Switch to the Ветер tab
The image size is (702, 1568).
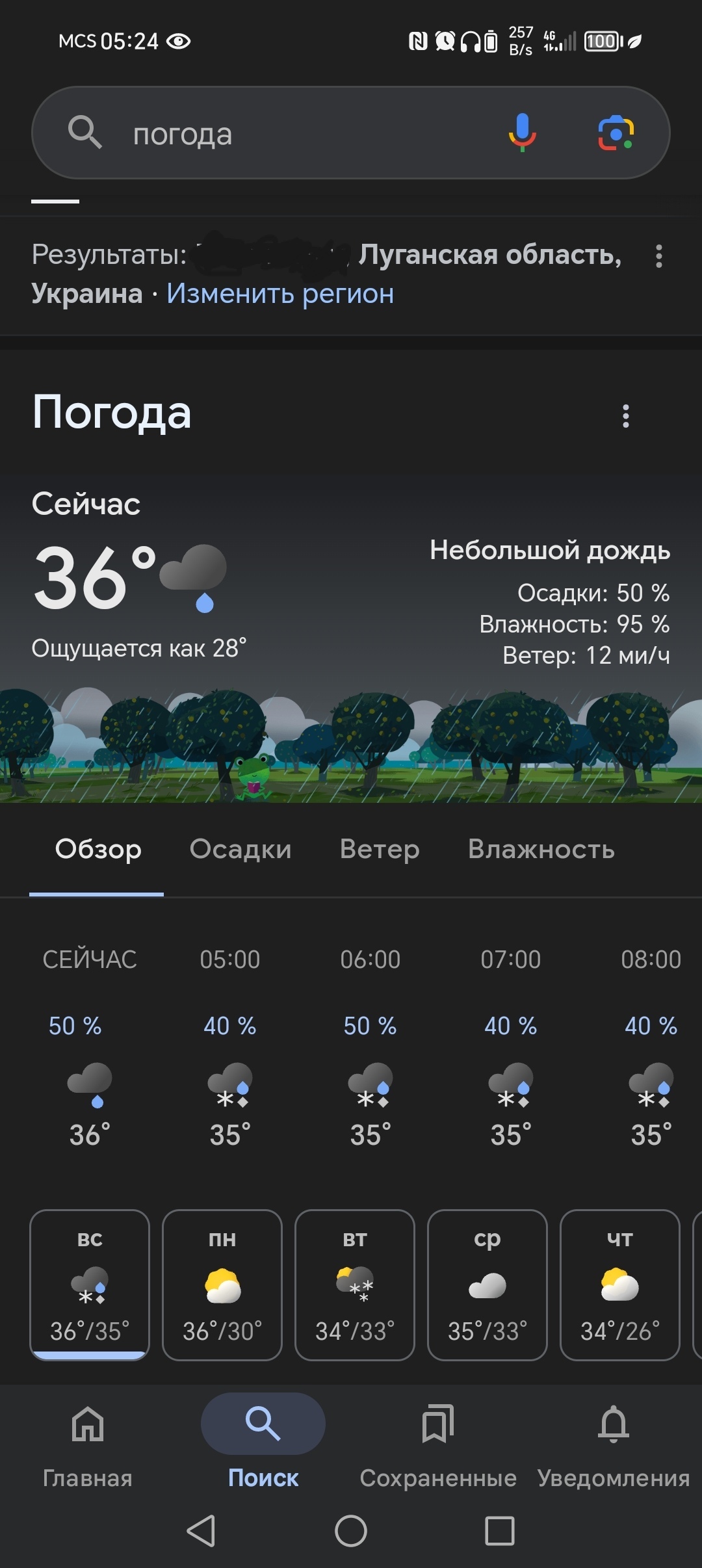[x=380, y=850]
